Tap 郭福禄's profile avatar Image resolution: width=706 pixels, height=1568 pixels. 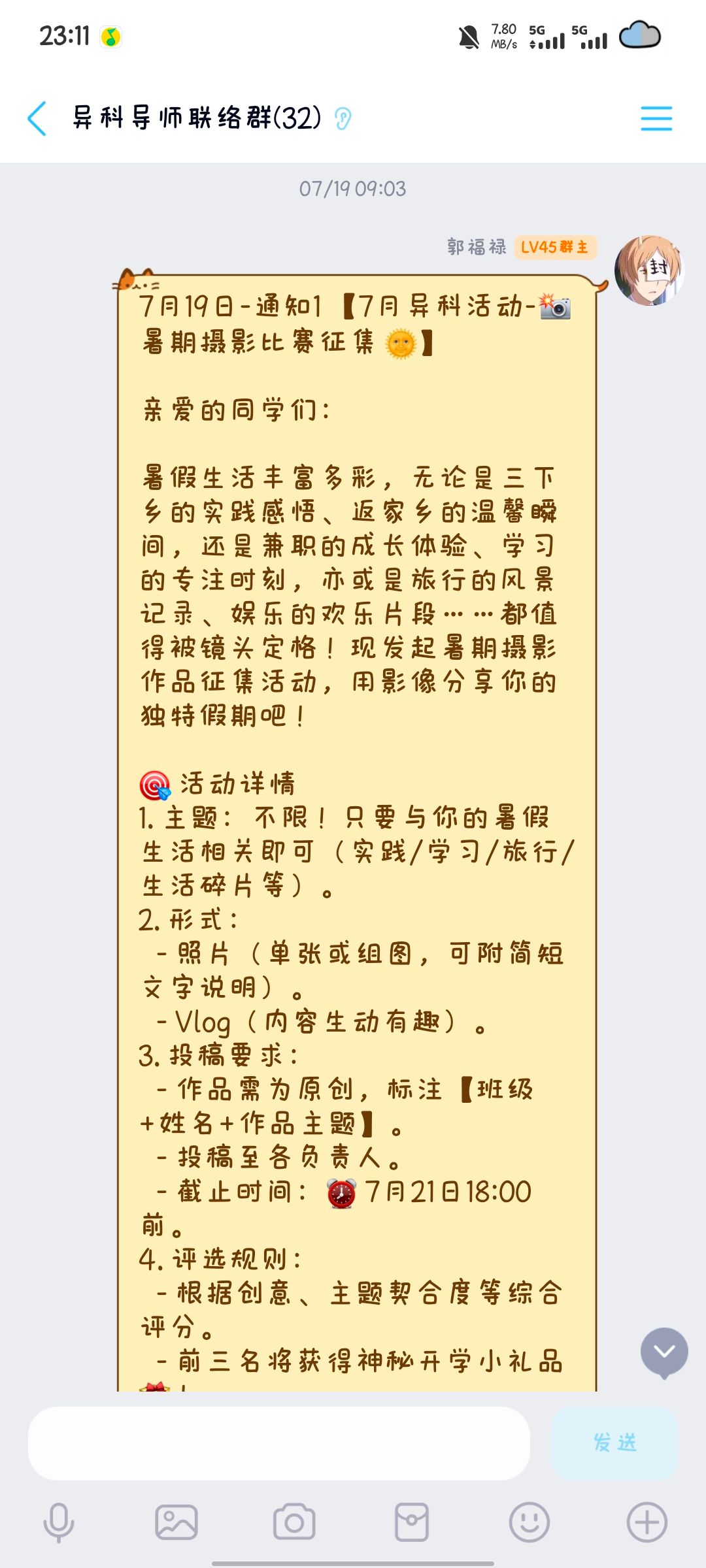(x=648, y=270)
